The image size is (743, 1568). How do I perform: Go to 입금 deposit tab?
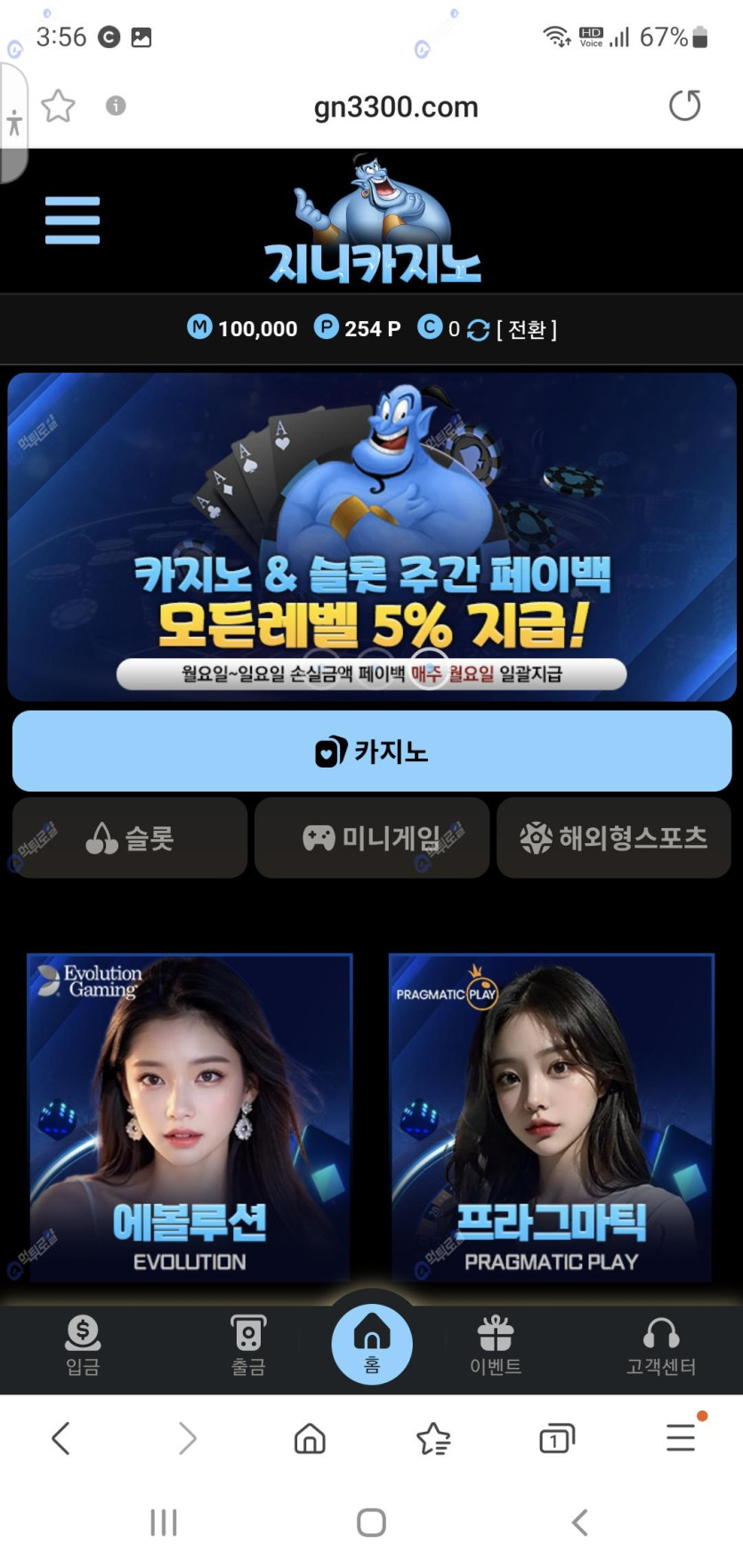pos(83,1345)
